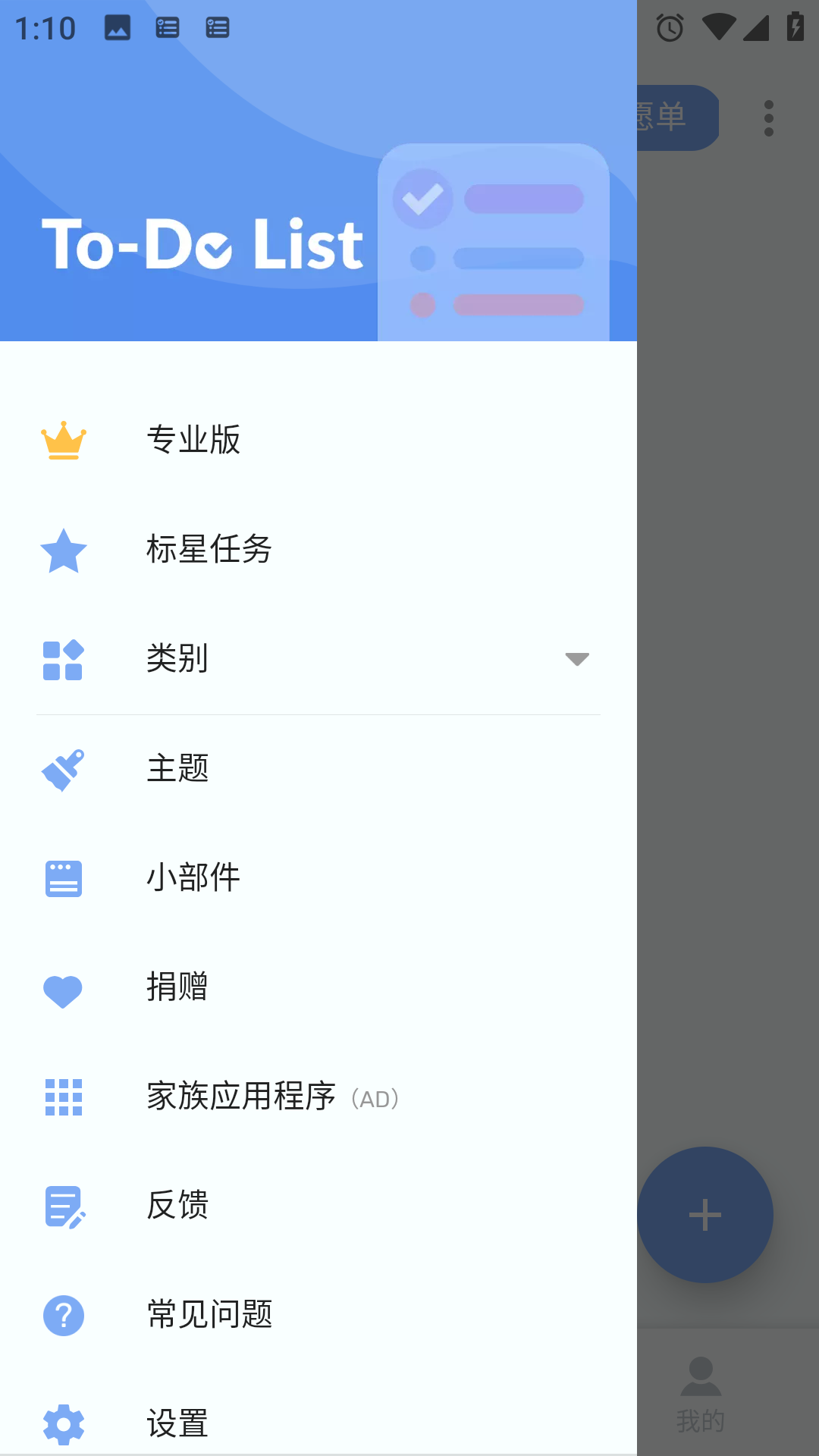Select the paintbrush icon for 主题
The height and width of the screenshot is (1456, 819).
[64, 768]
